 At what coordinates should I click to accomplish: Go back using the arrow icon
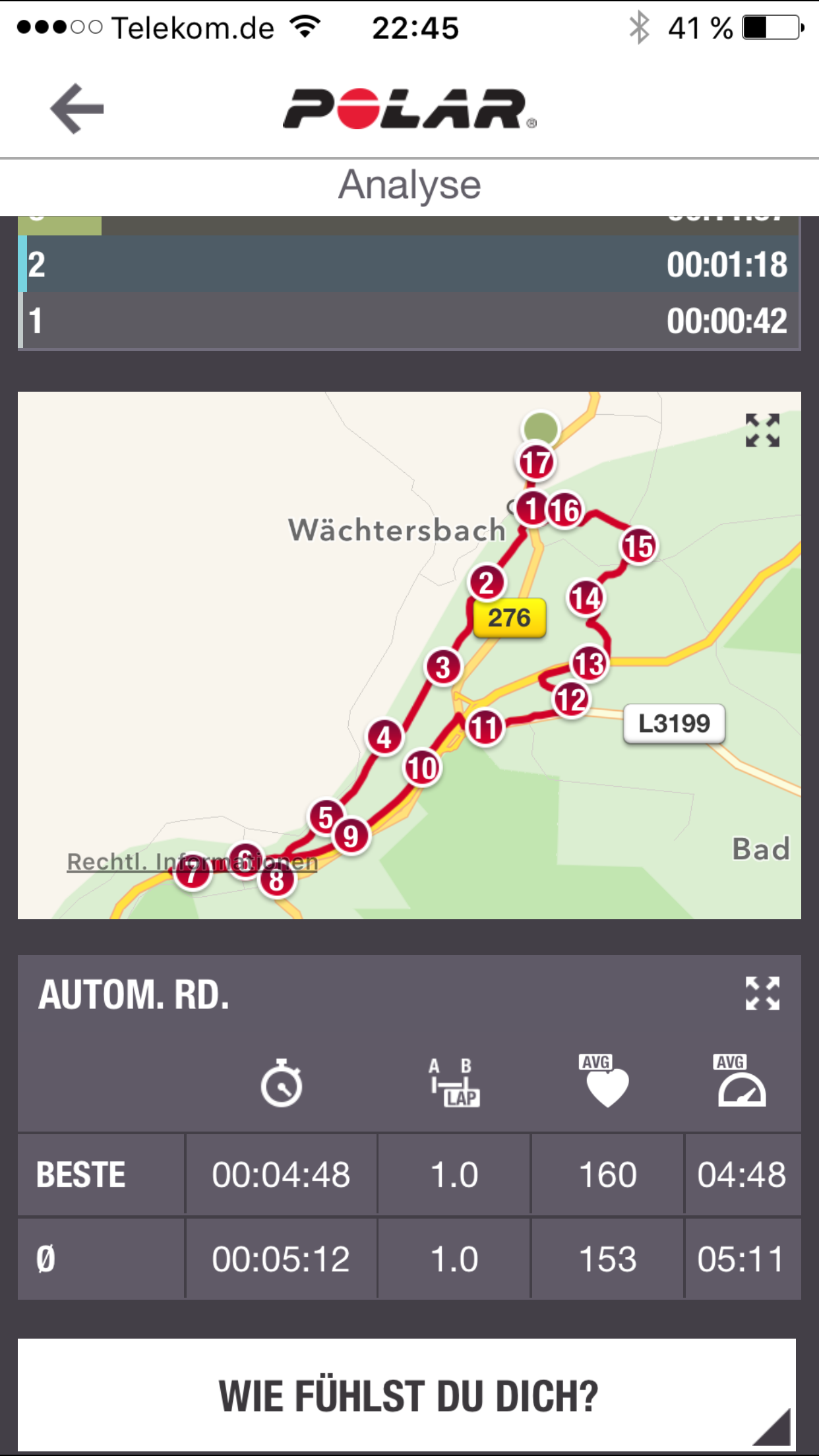[77, 109]
